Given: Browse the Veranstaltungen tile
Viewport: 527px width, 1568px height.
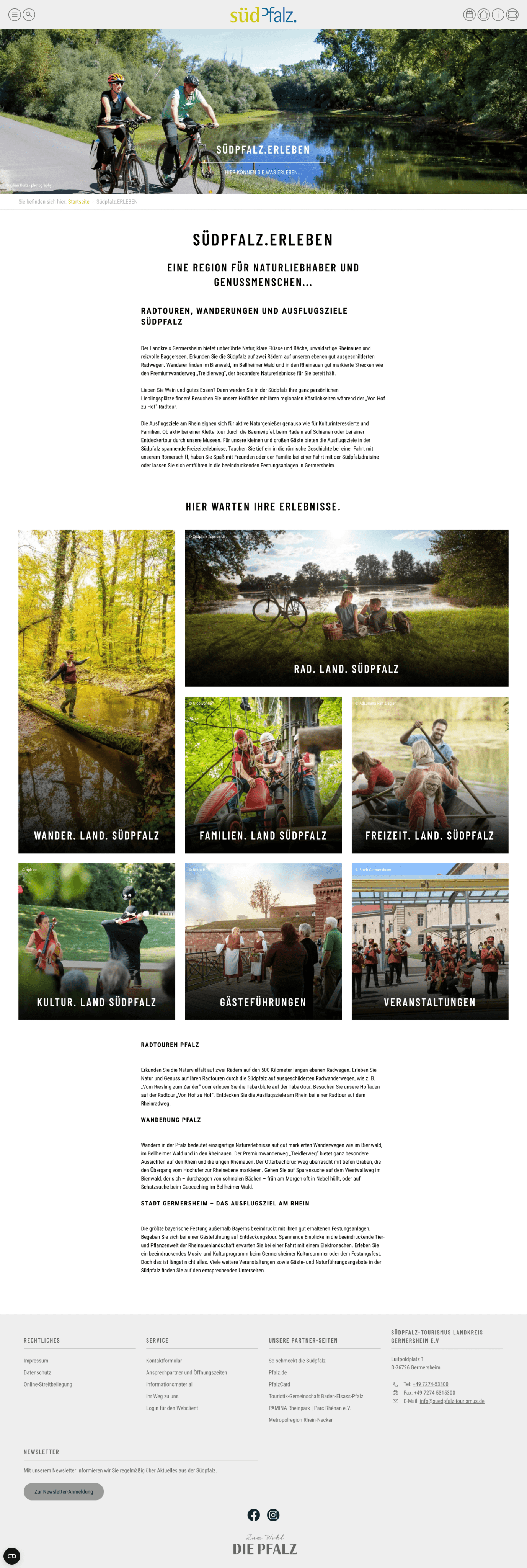Looking at the screenshot, I should point(430,941).
